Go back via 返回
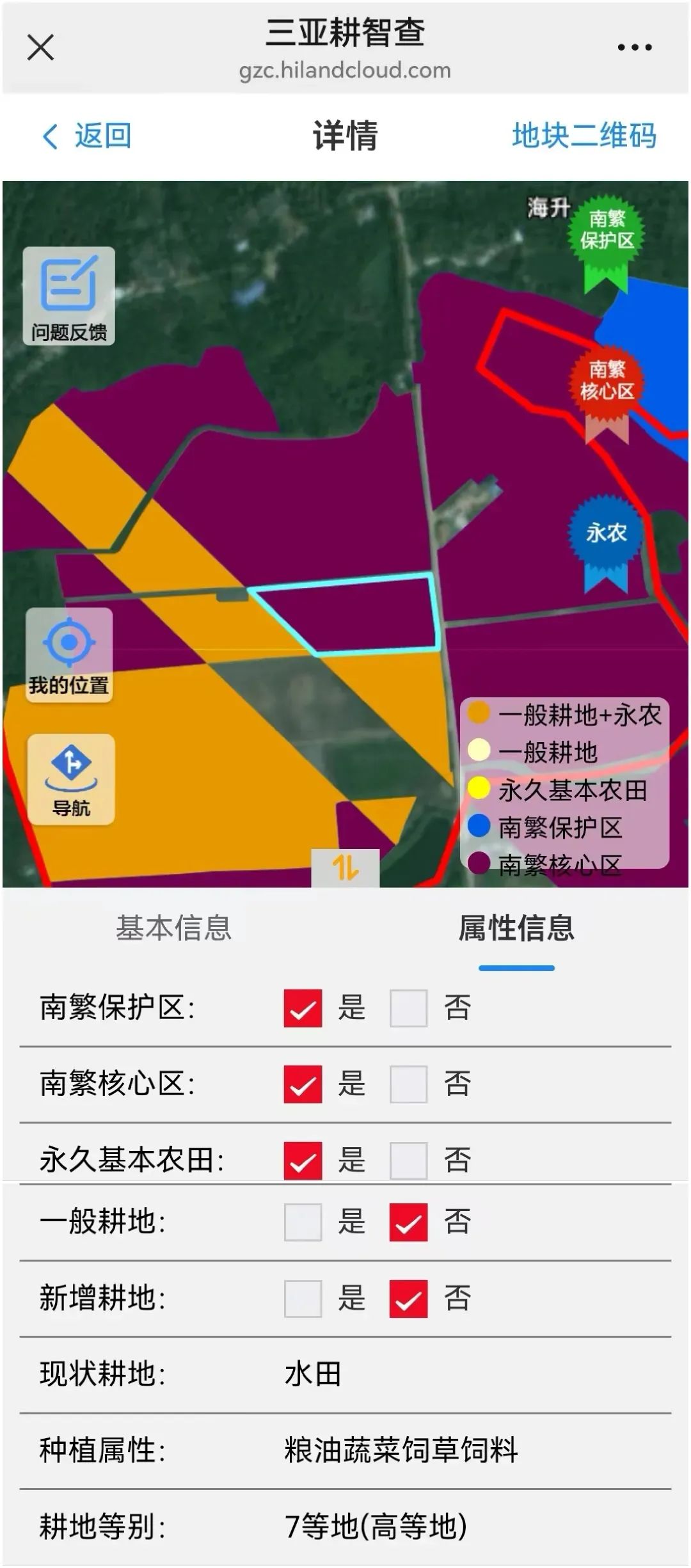 (x=87, y=136)
